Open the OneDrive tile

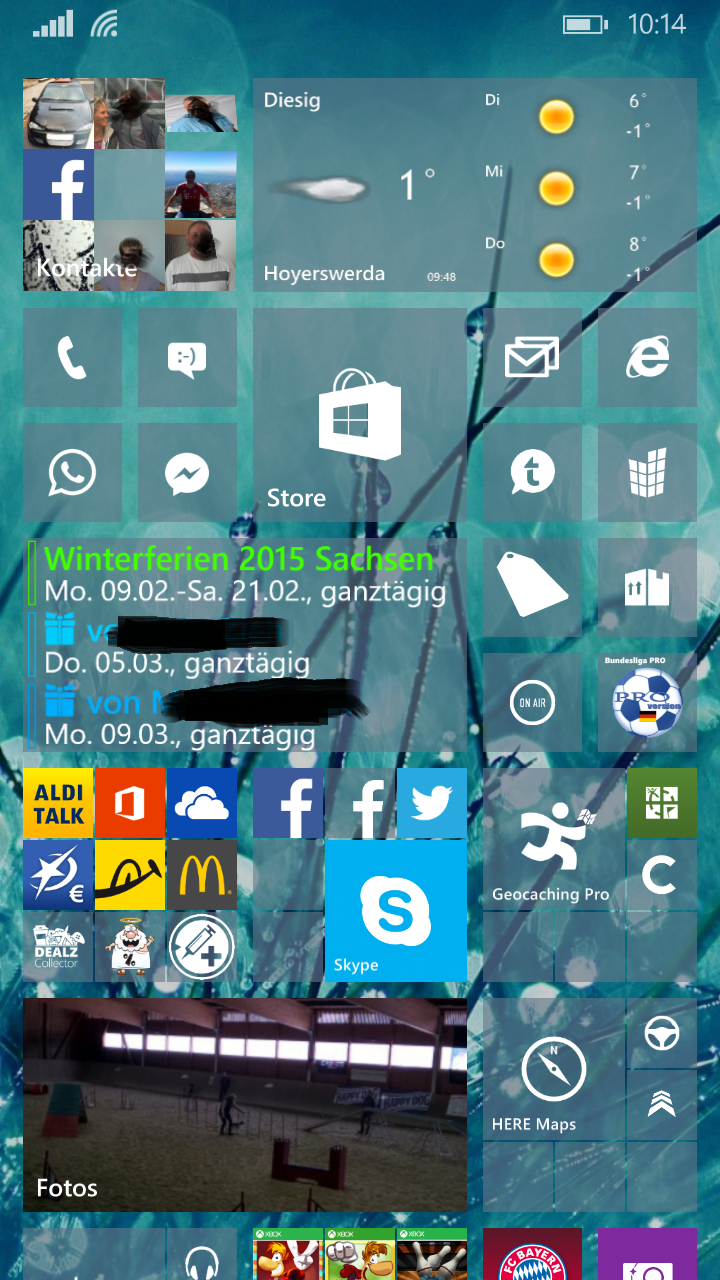[x=202, y=803]
